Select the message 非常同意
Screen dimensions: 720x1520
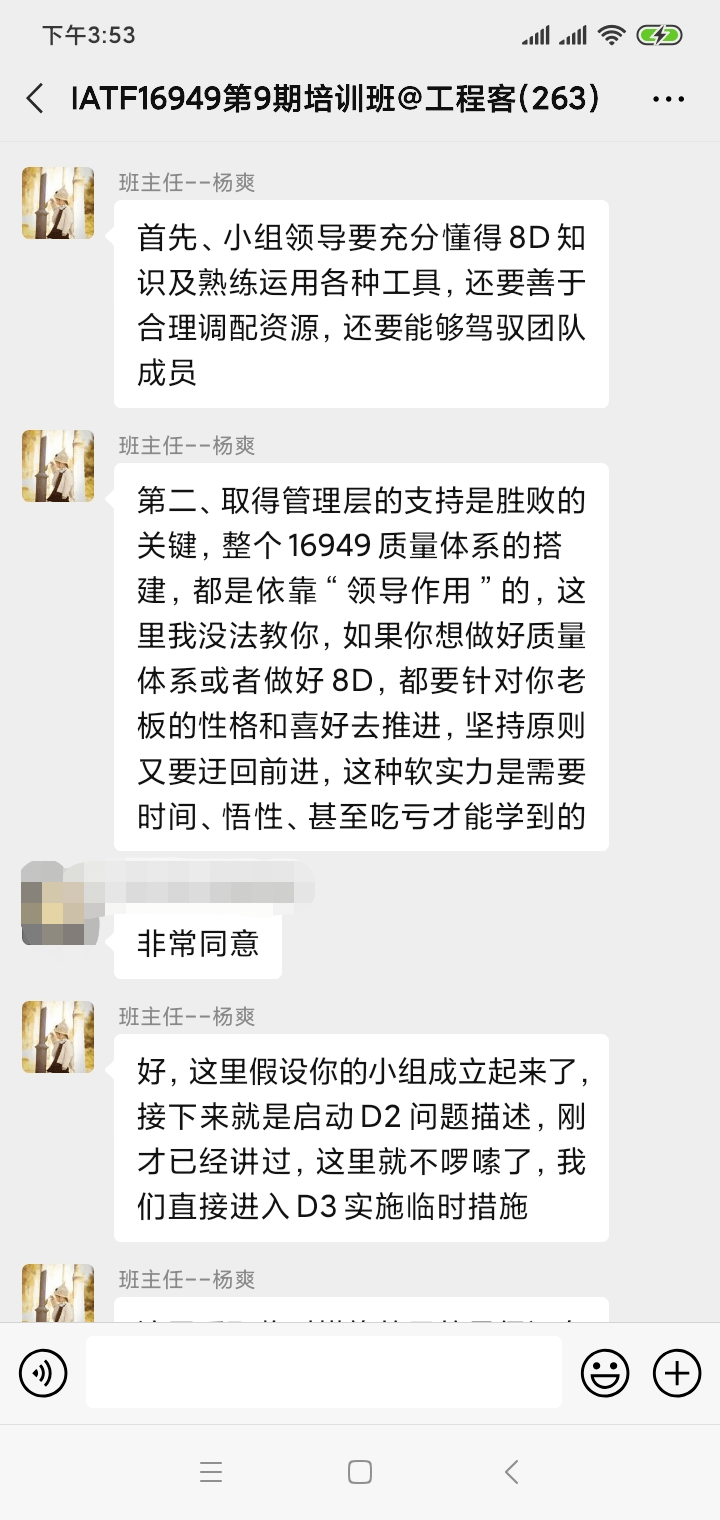click(x=197, y=944)
